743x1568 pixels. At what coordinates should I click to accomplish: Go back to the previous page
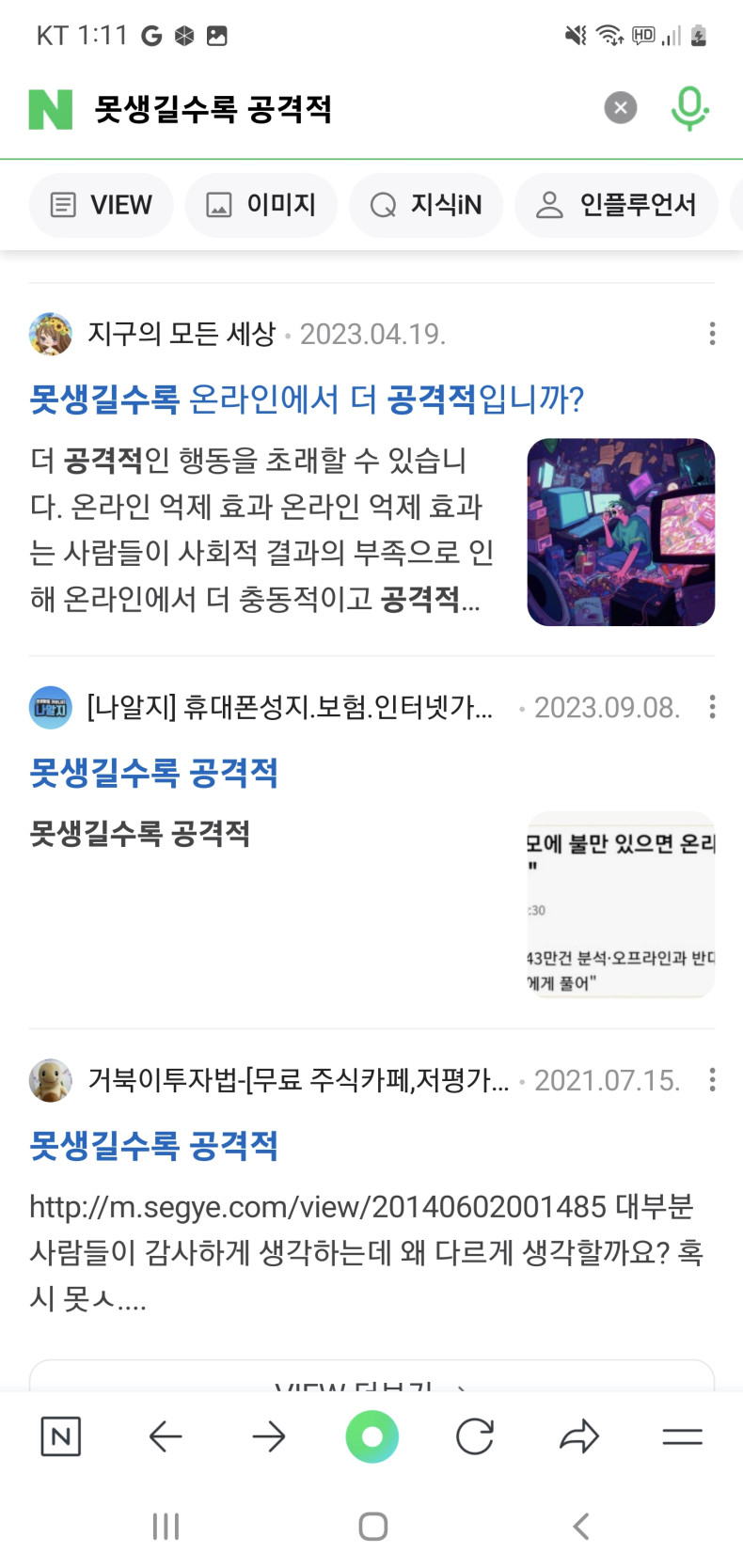166,1436
